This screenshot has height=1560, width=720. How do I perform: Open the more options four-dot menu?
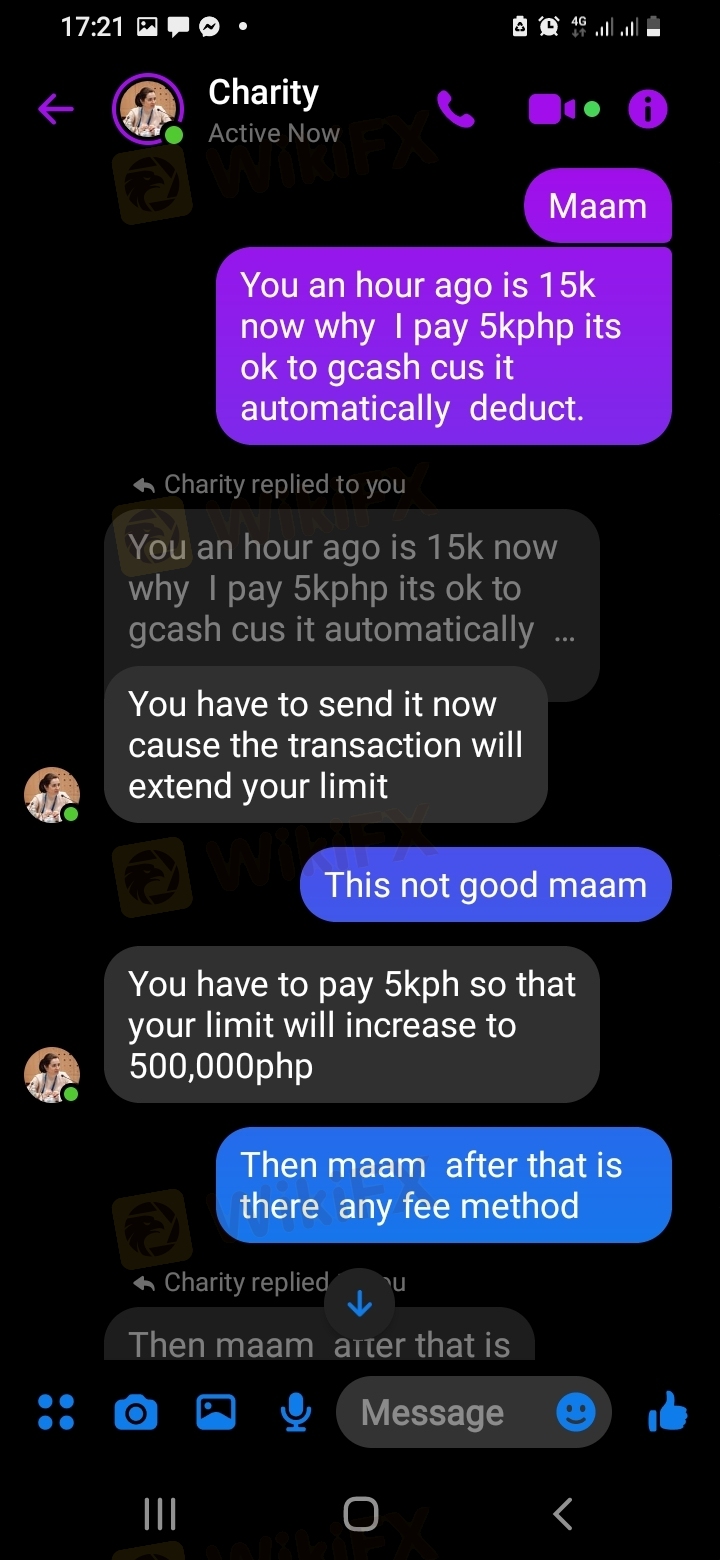pos(56,1412)
